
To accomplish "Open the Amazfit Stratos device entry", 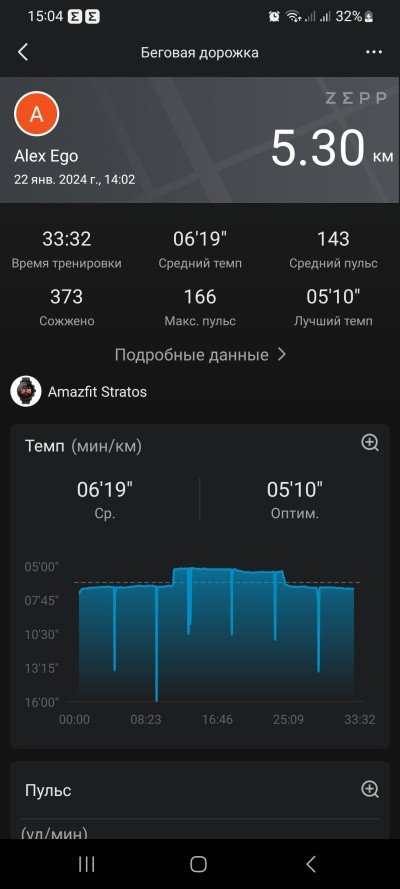I will [x=79, y=392].
